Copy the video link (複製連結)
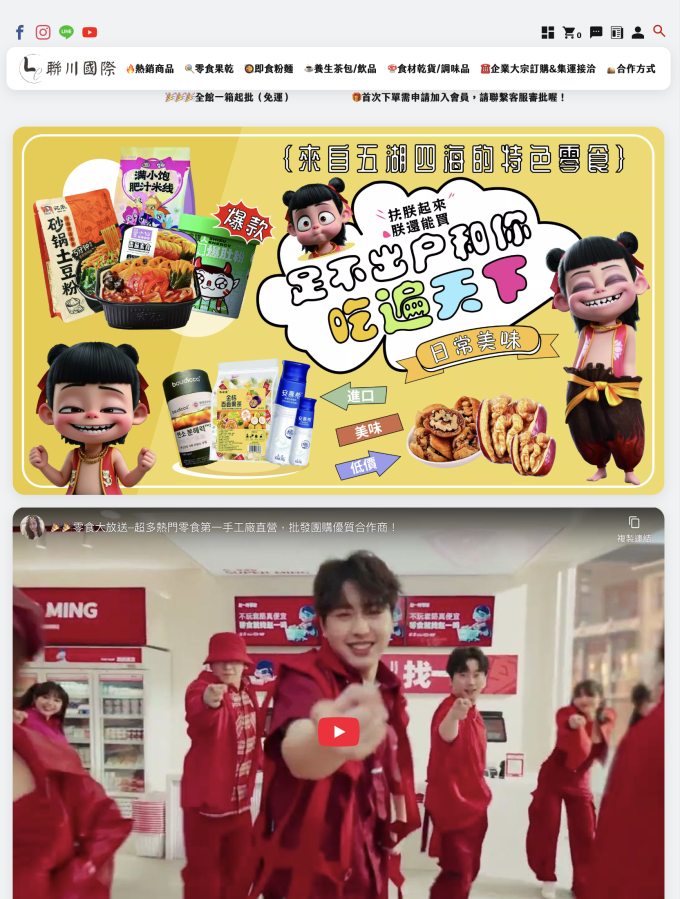 (x=633, y=527)
